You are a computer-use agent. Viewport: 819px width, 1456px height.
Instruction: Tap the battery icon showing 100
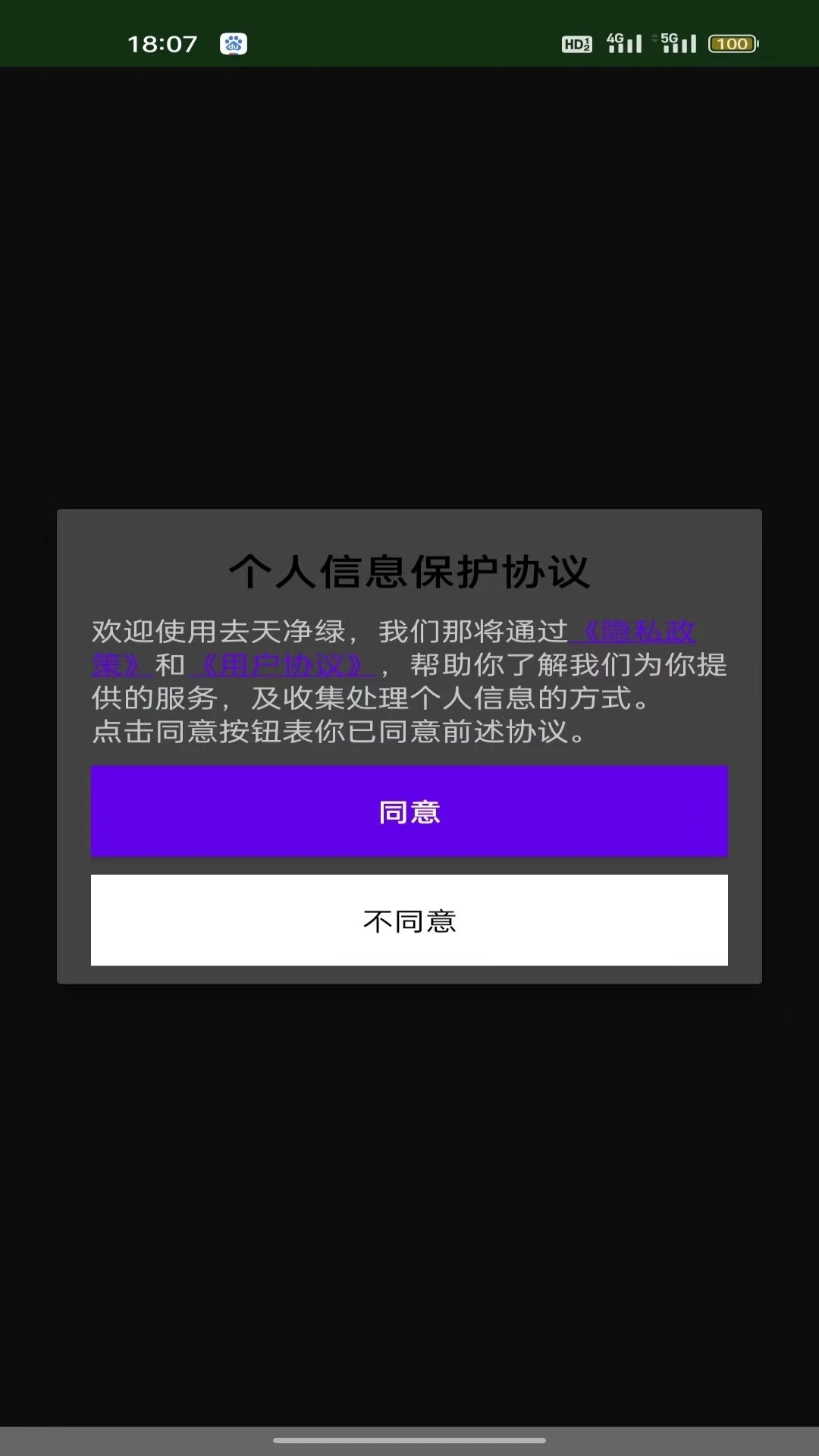click(730, 43)
